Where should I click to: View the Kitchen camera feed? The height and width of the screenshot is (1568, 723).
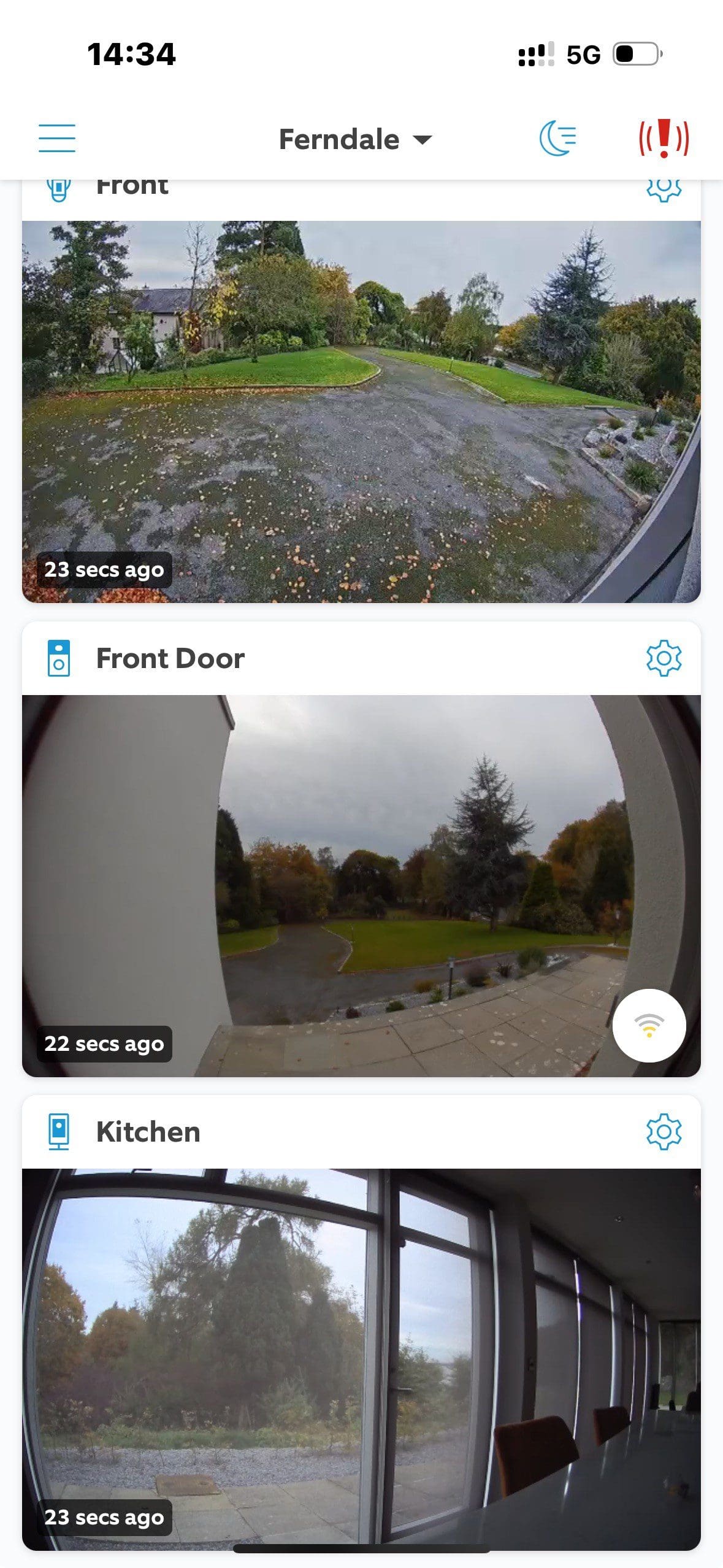tap(361, 1356)
